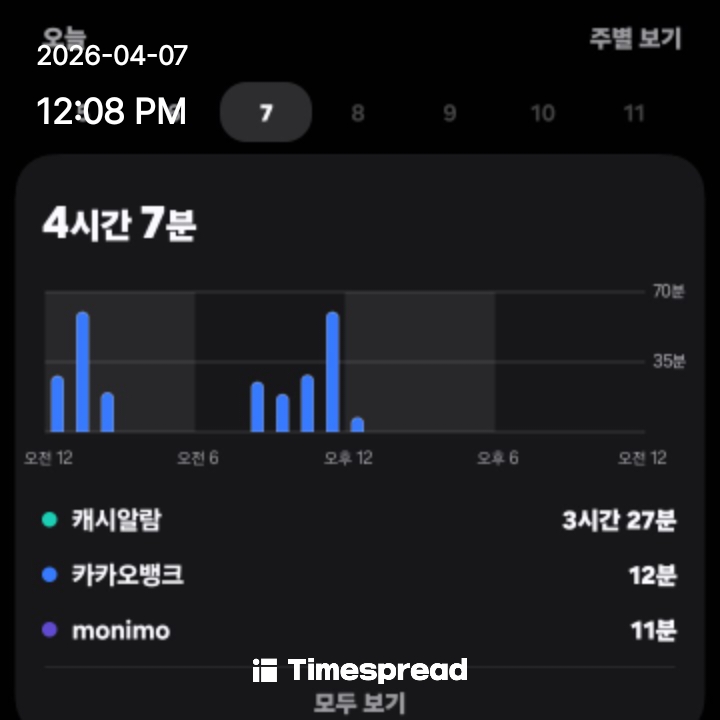This screenshot has height=720, width=720.
Task: Open usage details for 카카오뱅크
Action: point(360,575)
